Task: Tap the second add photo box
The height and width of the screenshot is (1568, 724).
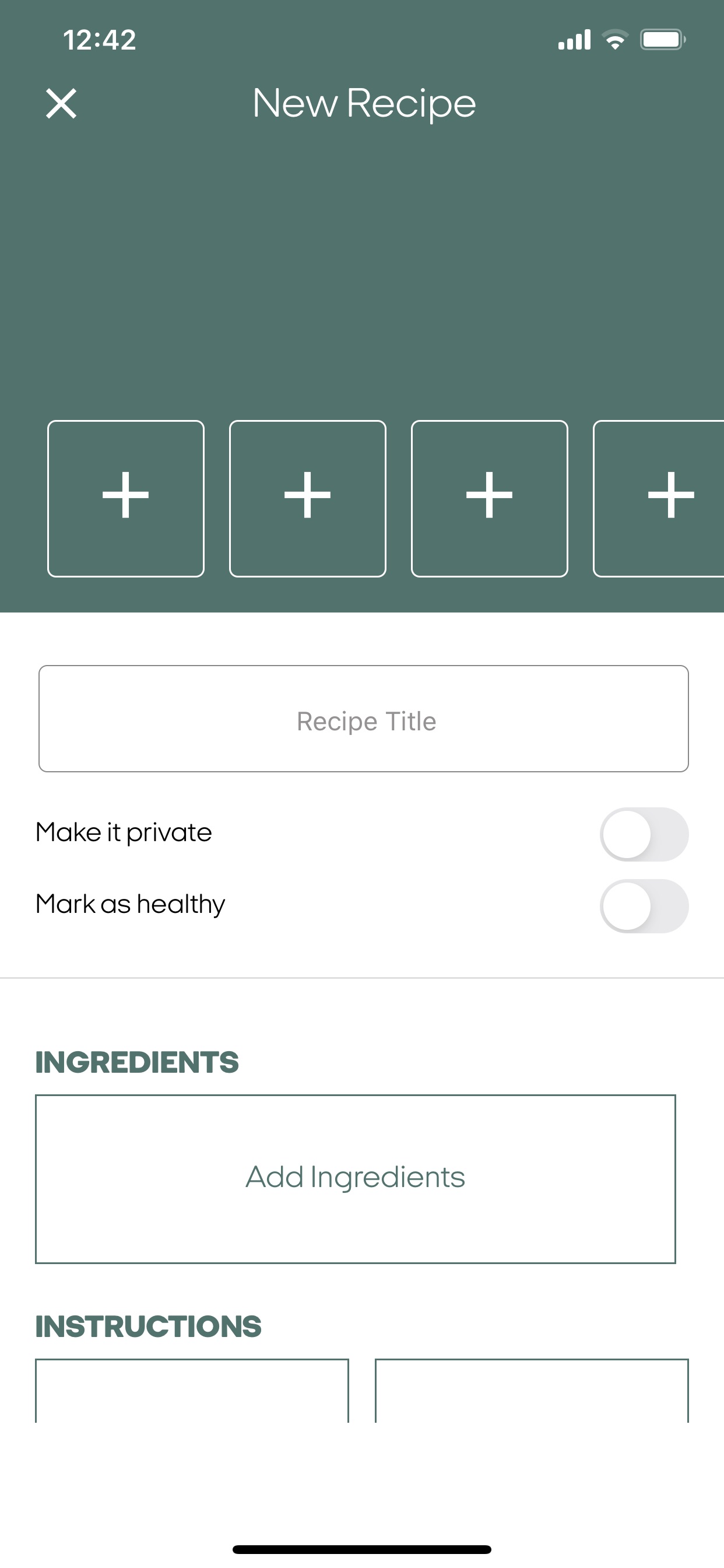Action: click(x=308, y=498)
